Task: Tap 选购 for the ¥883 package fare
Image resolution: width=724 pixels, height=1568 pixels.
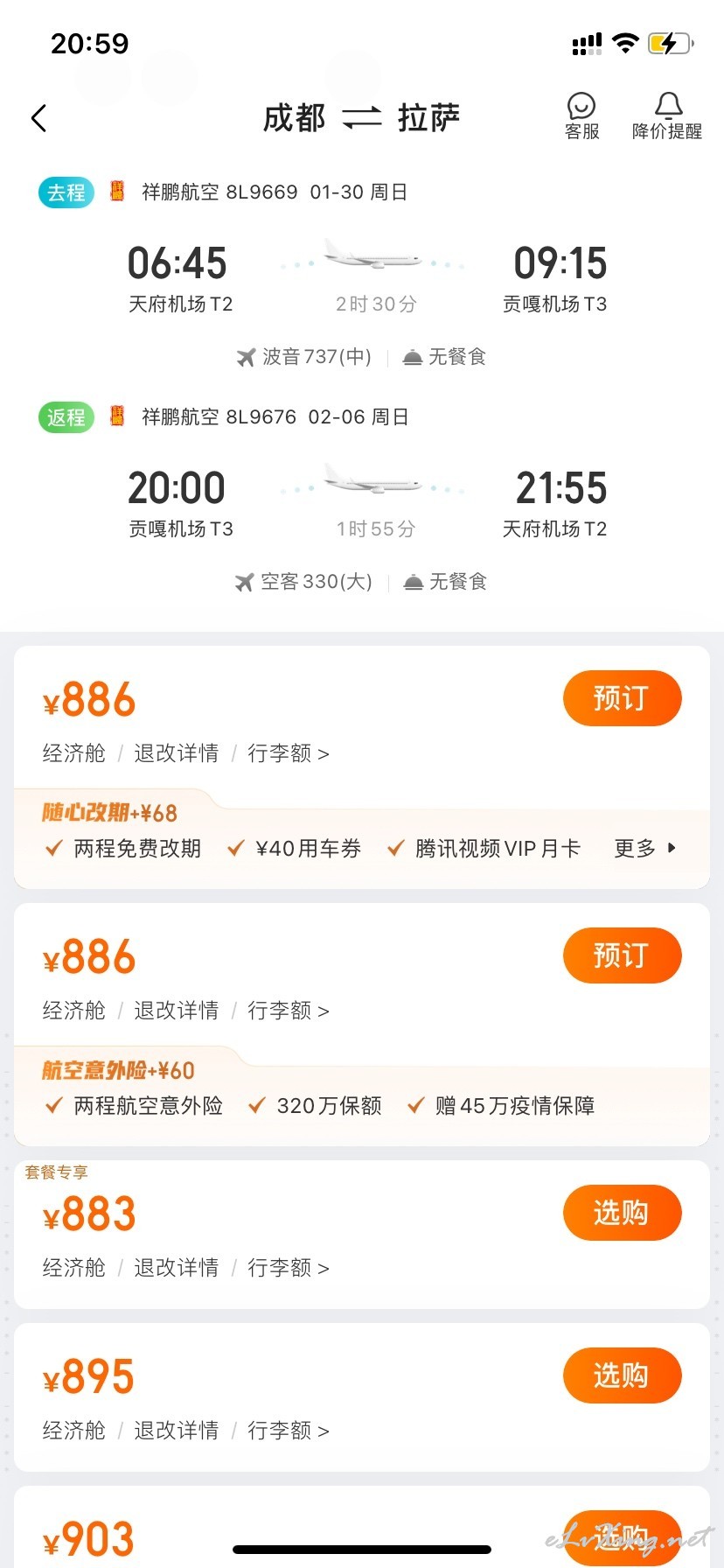Action: (x=622, y=1213)
